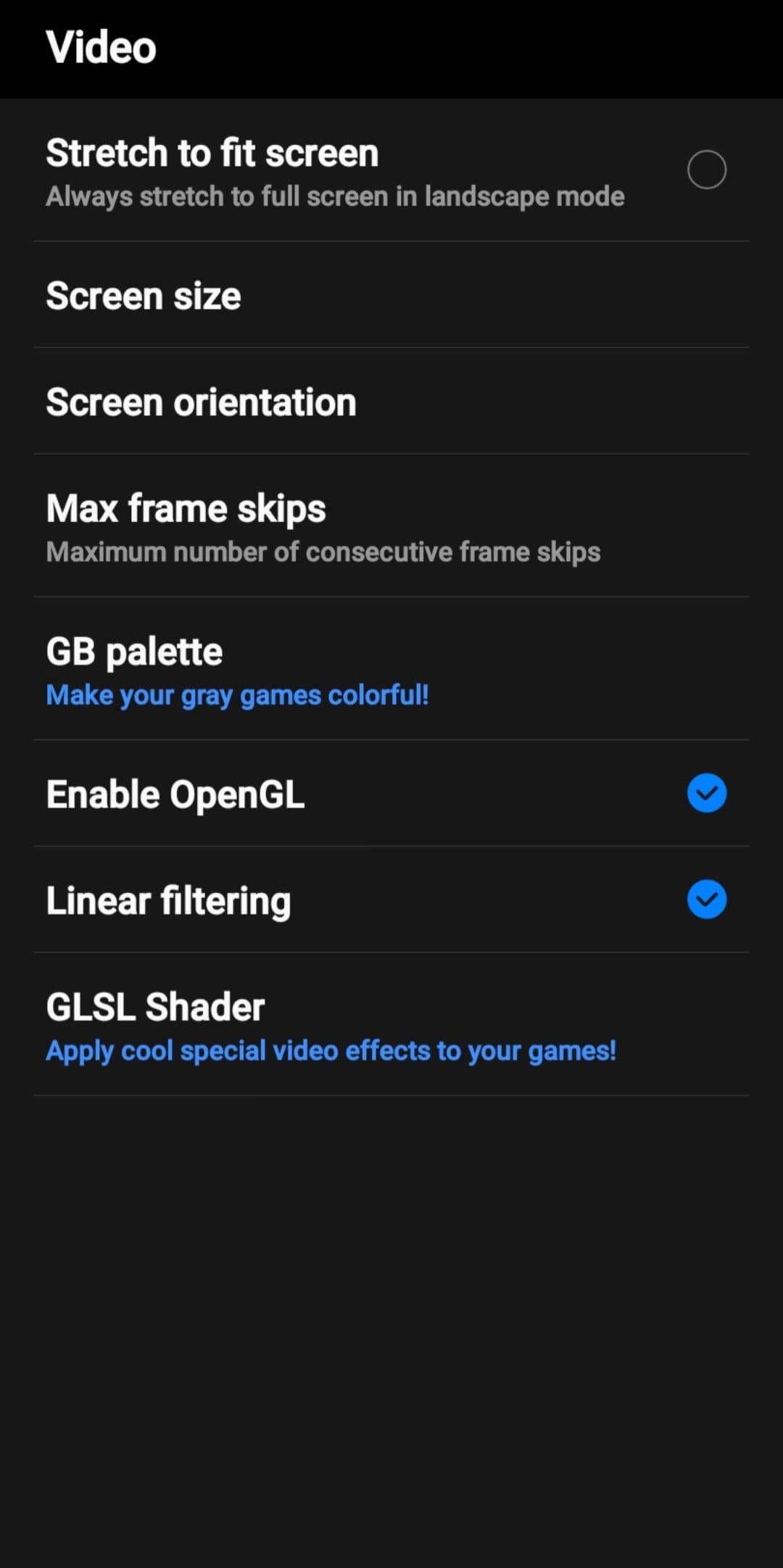Tap the Stretch to fit screen label

tap(212, 153)
